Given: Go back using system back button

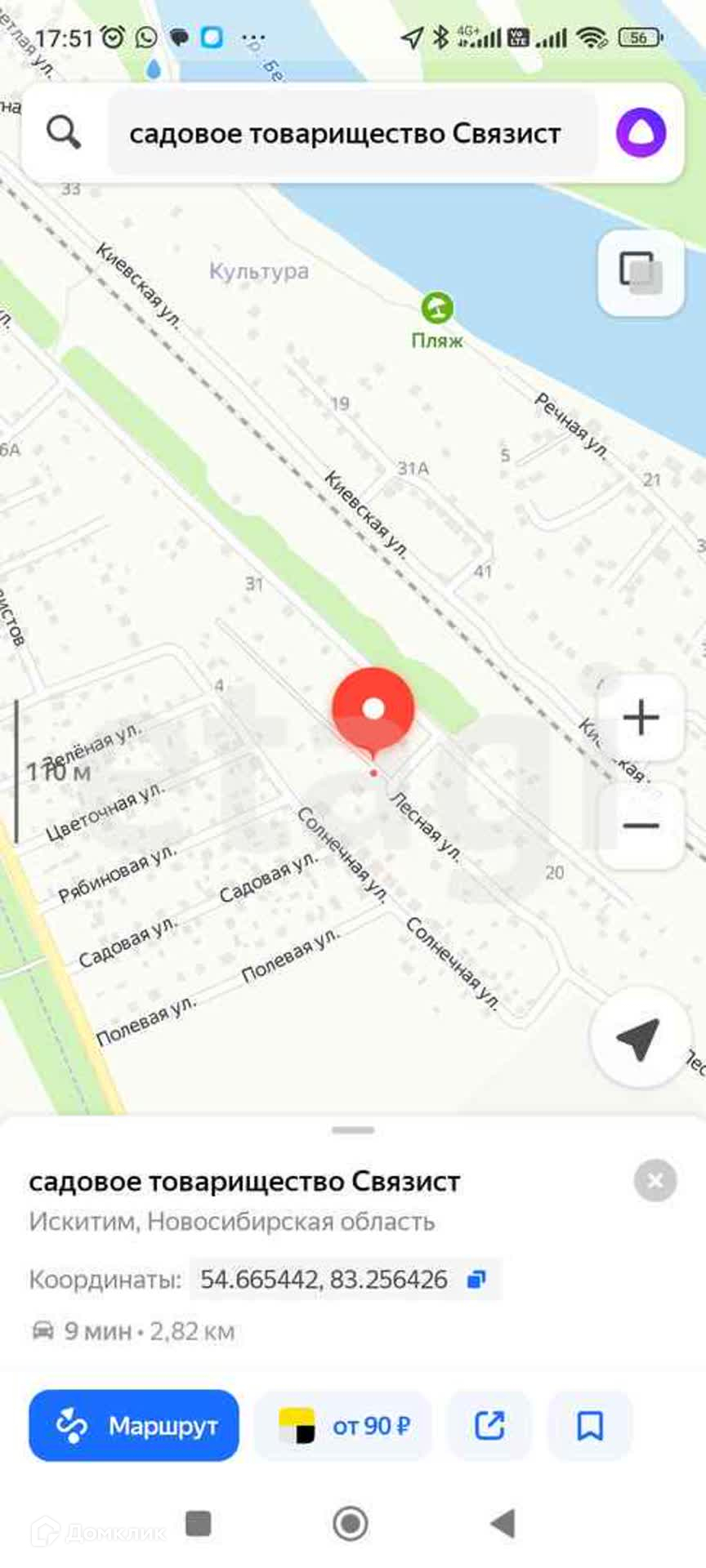Looking at the screenshot, I should (x=503, y=1523).
